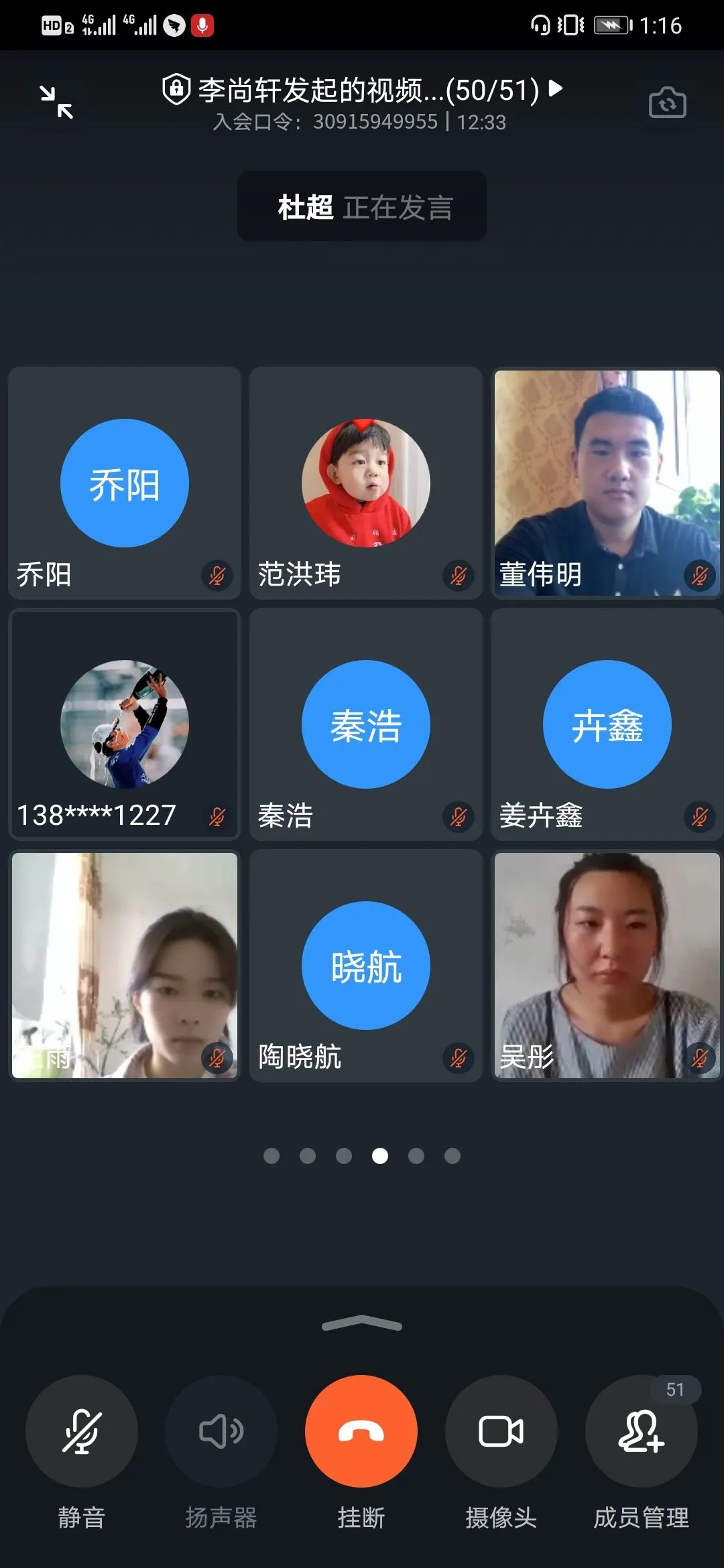Select 姜卉鑫's participant tile
Screen dimensions: 724x1568
click(x=607, y=724)
